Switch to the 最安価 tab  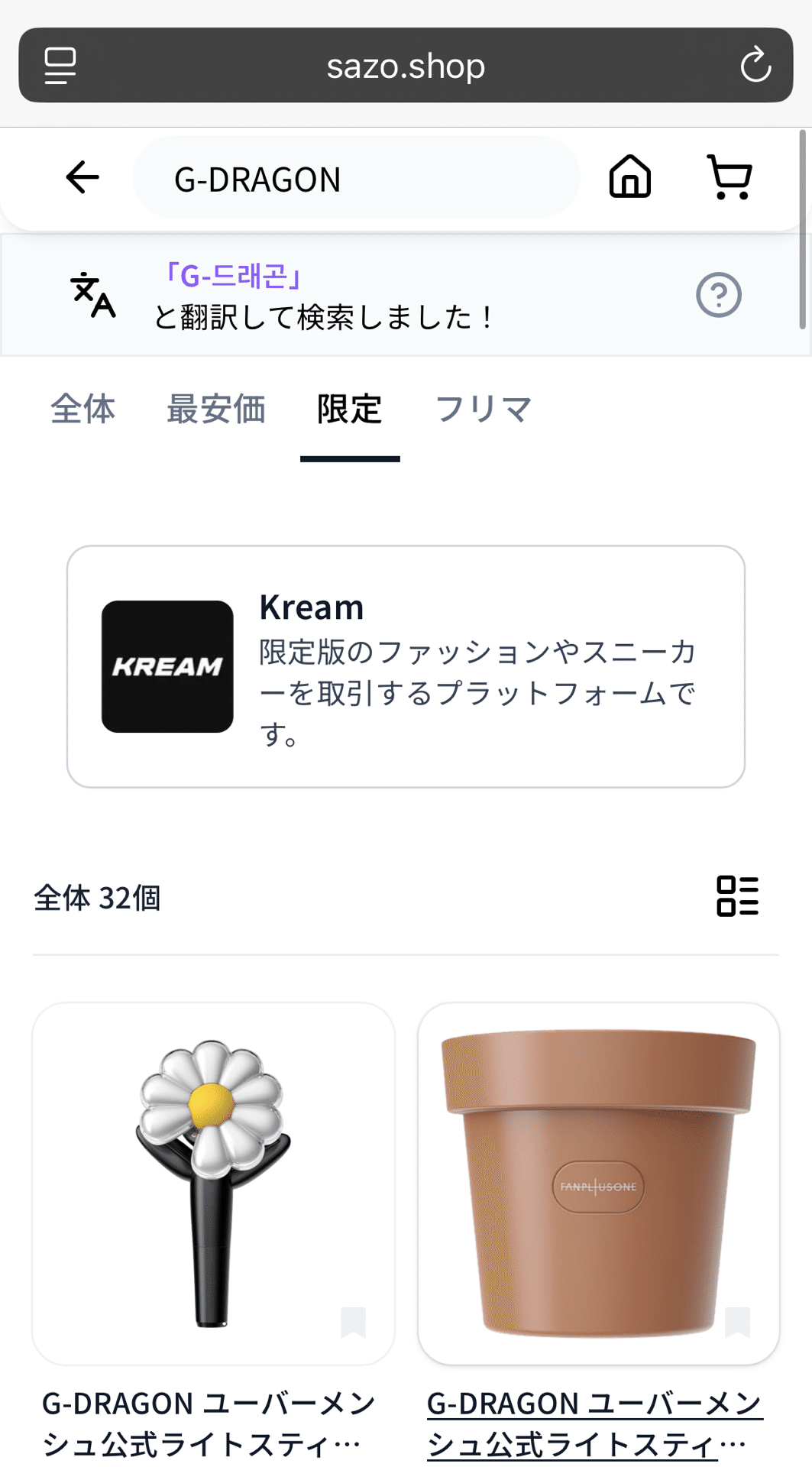(x=216, y=409)
